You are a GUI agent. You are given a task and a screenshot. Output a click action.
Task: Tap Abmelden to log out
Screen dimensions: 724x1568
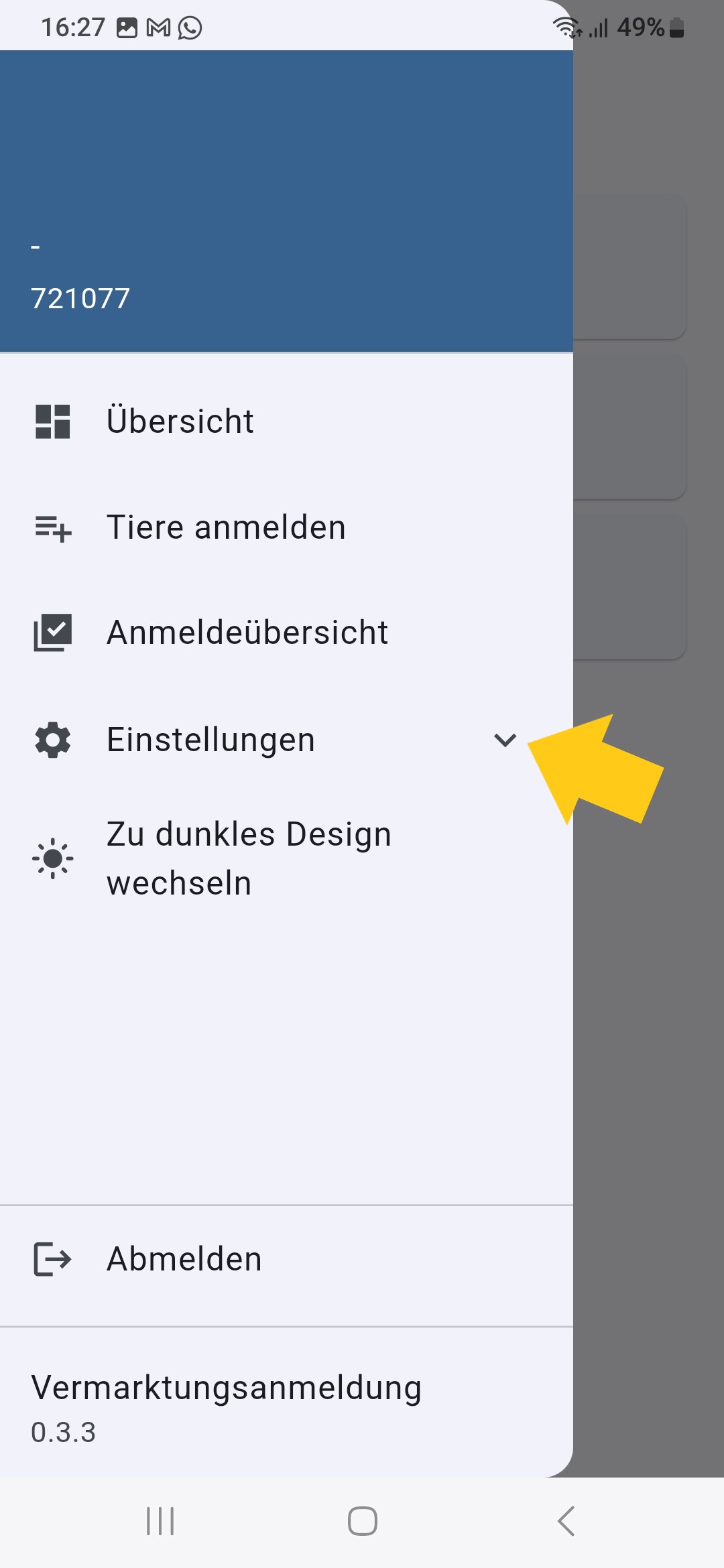click(x=286, y=1259)
